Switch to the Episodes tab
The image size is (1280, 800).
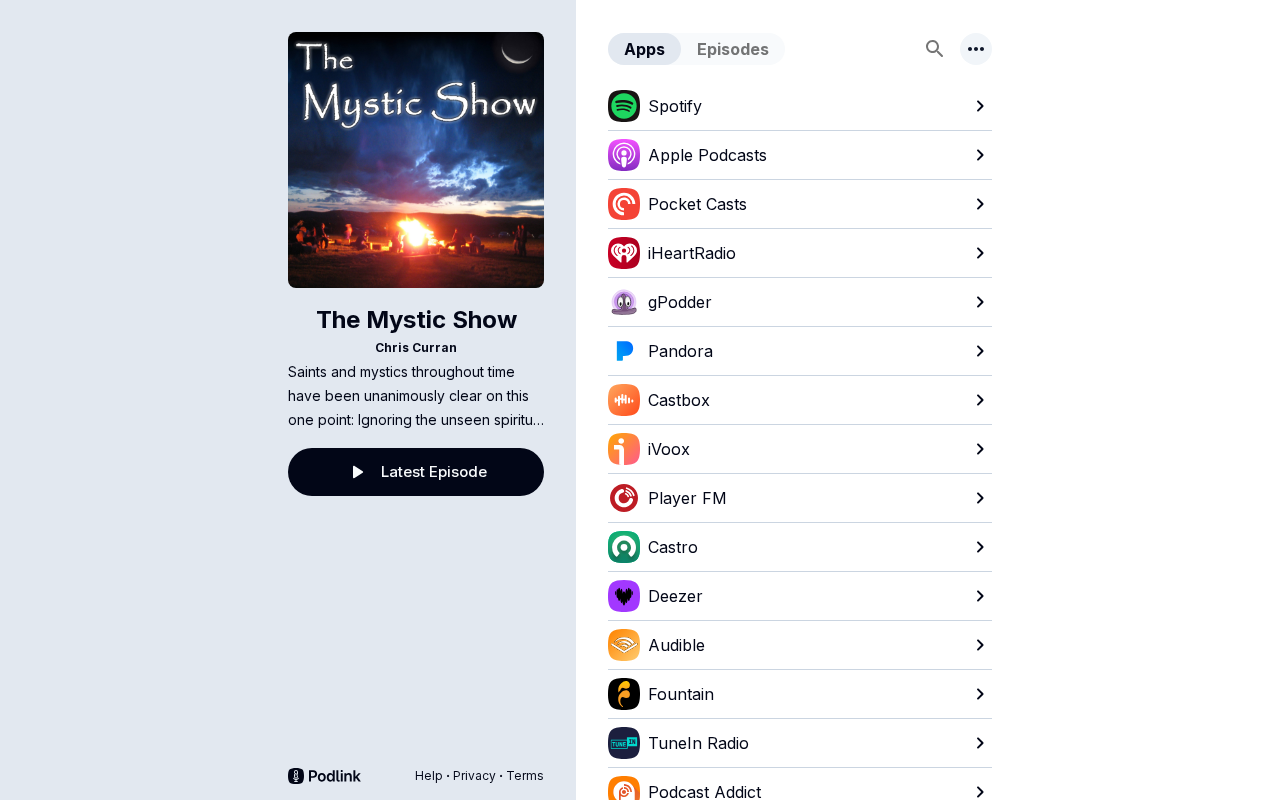point(733,49)
